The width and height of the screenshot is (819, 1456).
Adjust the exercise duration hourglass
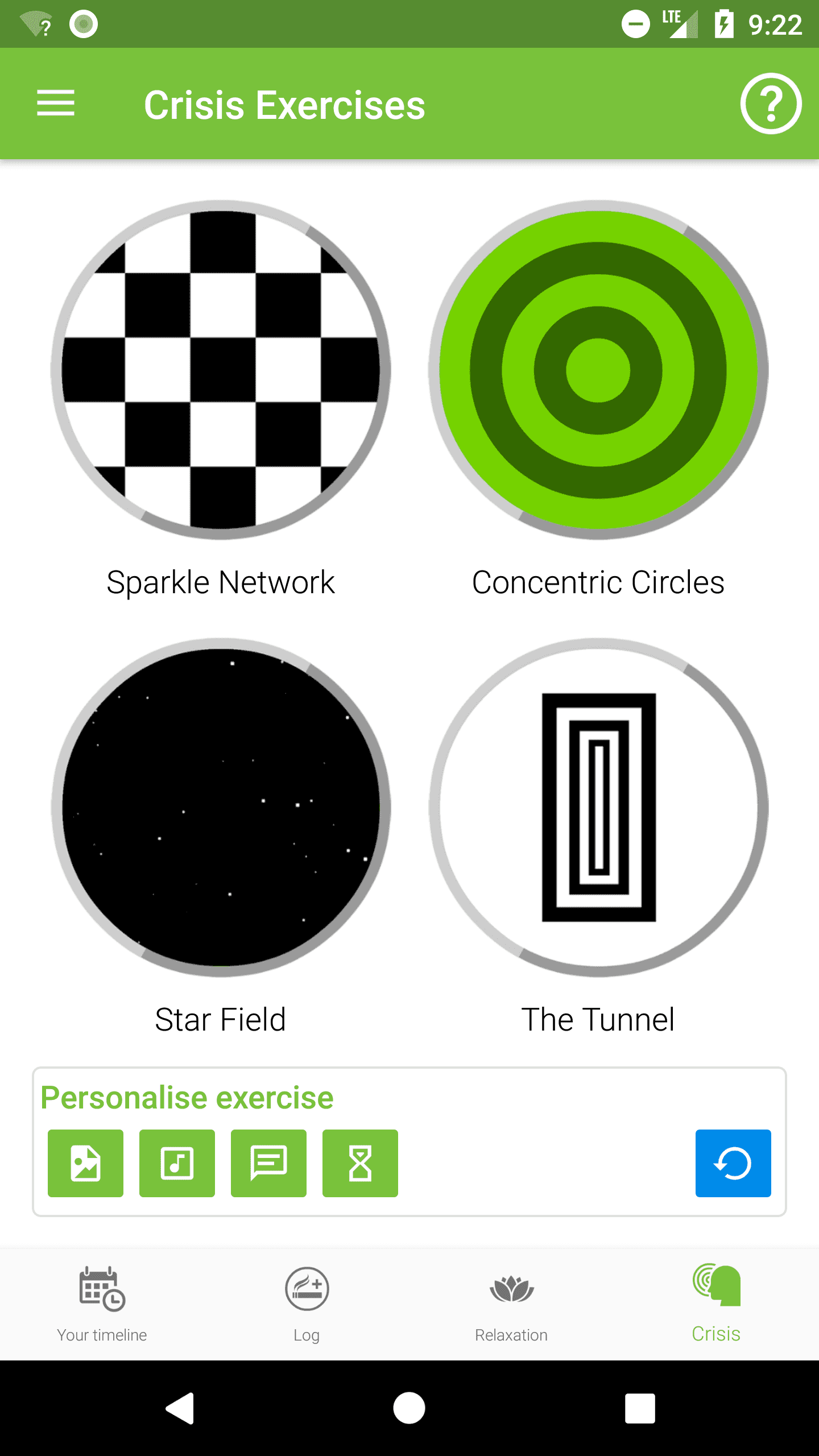click(x=360, y=1163)
